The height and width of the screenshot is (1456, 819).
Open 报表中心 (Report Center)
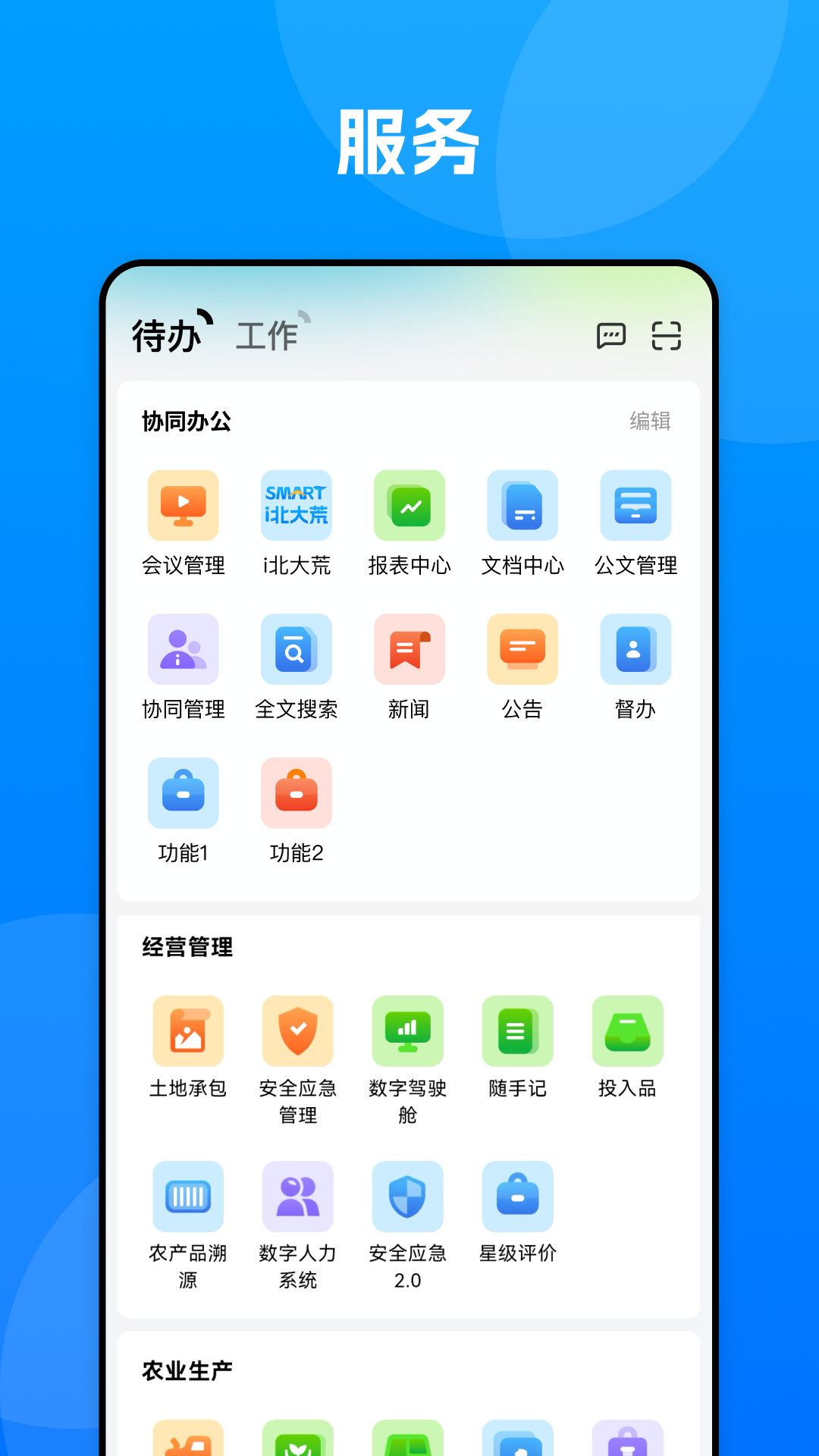[409, 505]
